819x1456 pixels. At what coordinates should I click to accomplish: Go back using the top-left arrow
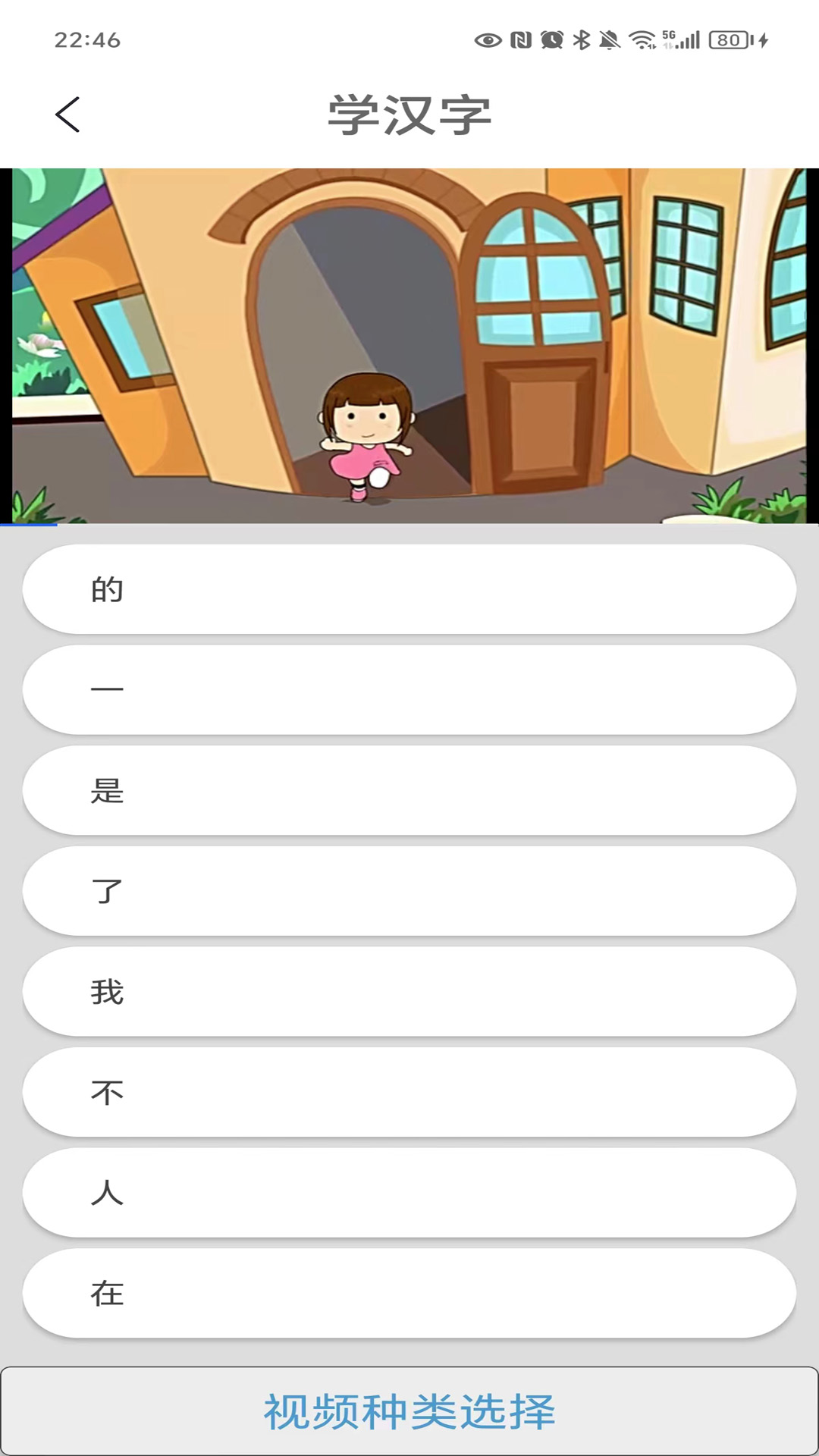(x=68, y=115)
